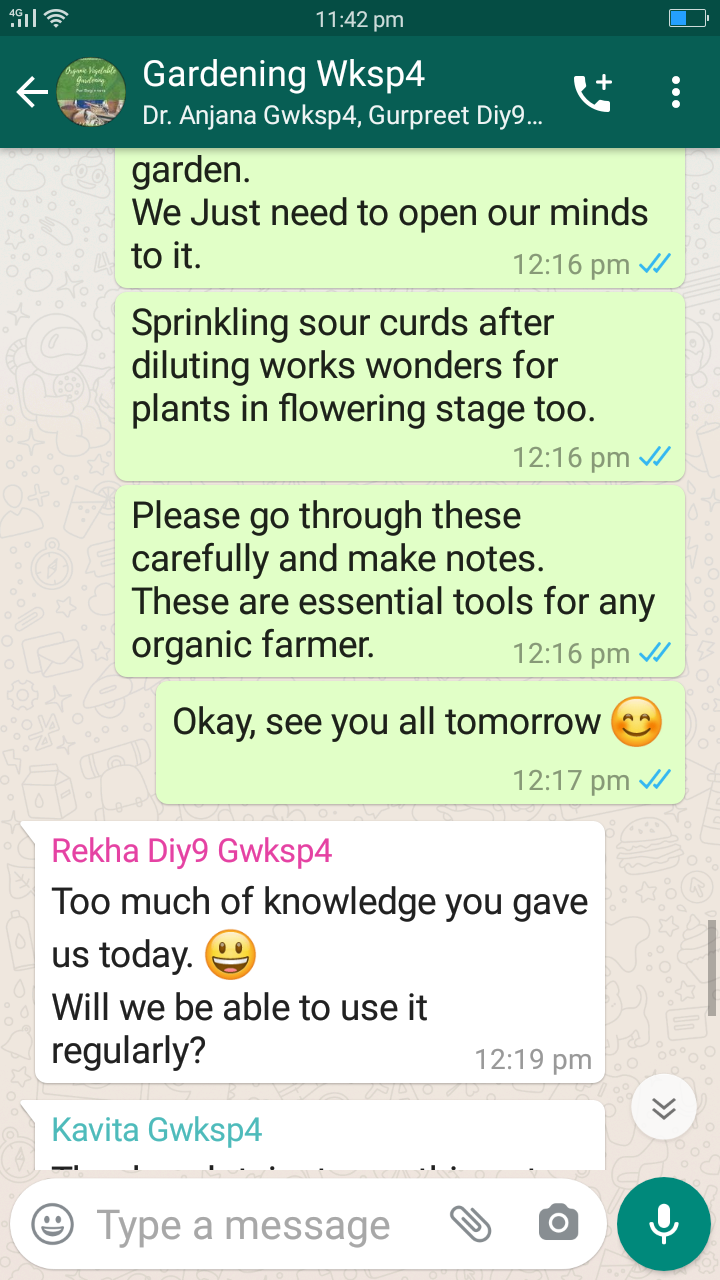Open the Gardening Wksp4 group info
Screen dimensions: 720x1280
pyautogui.click(x=340, y=93)
